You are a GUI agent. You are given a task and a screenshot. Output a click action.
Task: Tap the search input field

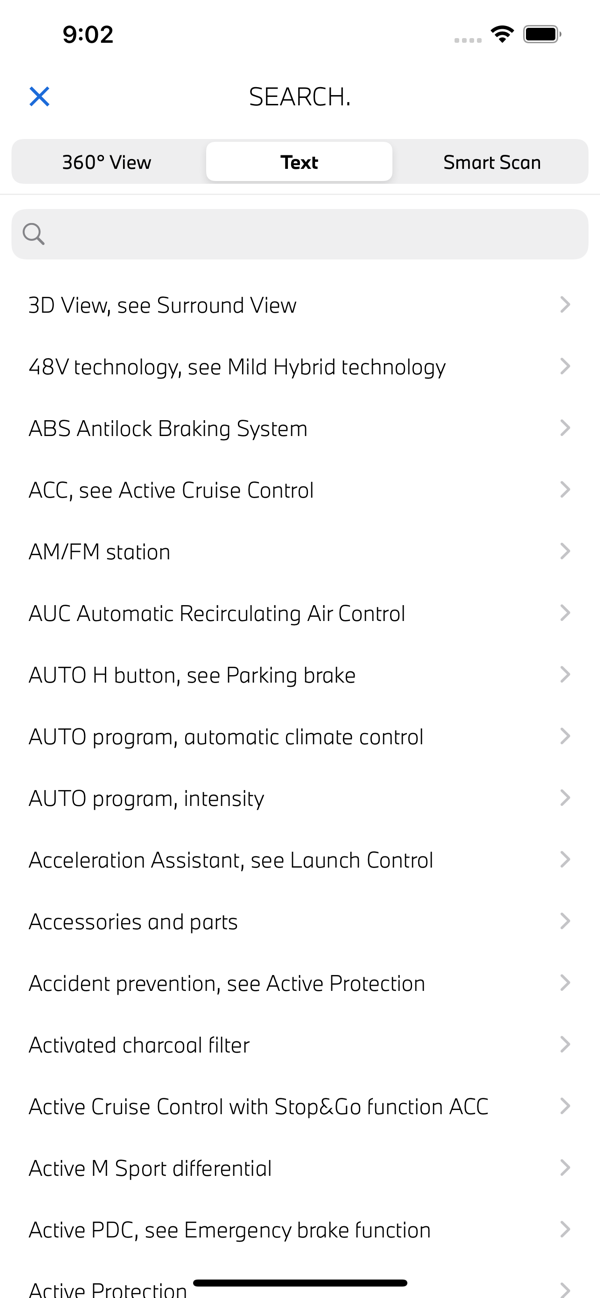pos(300,234)
